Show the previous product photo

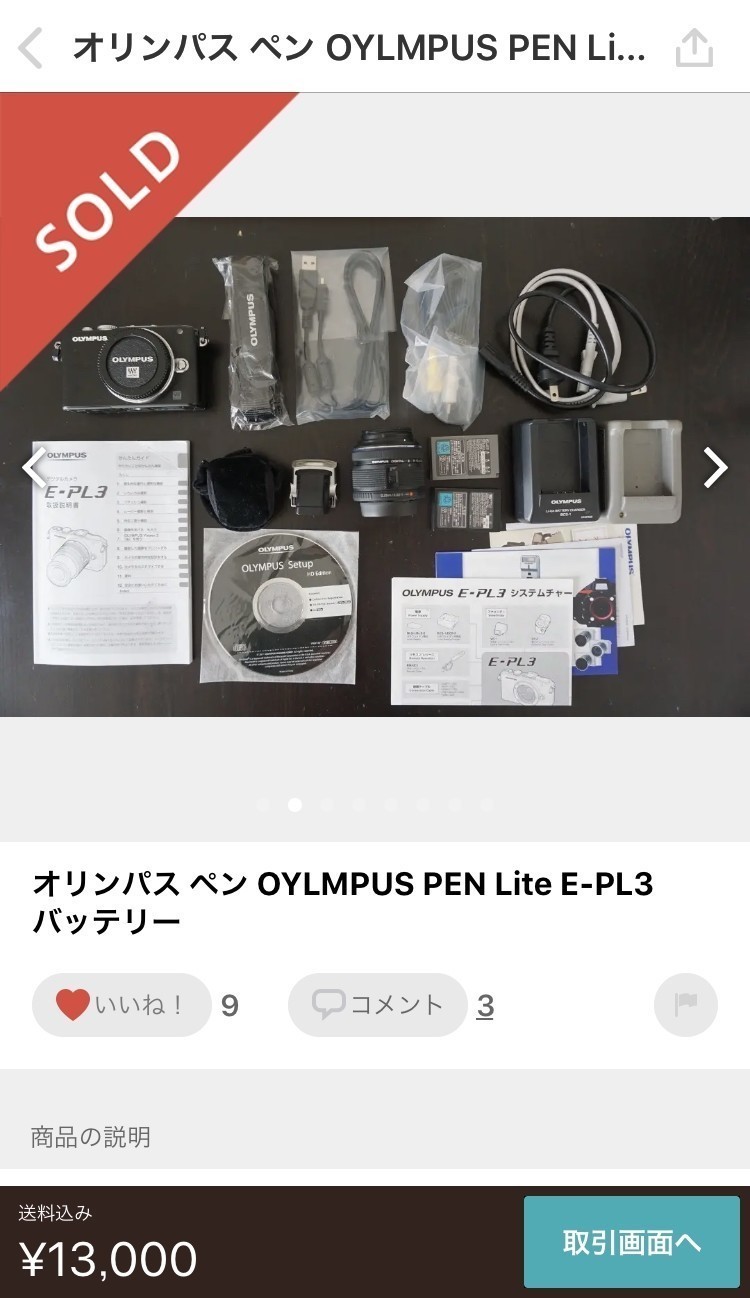(34, 466)
